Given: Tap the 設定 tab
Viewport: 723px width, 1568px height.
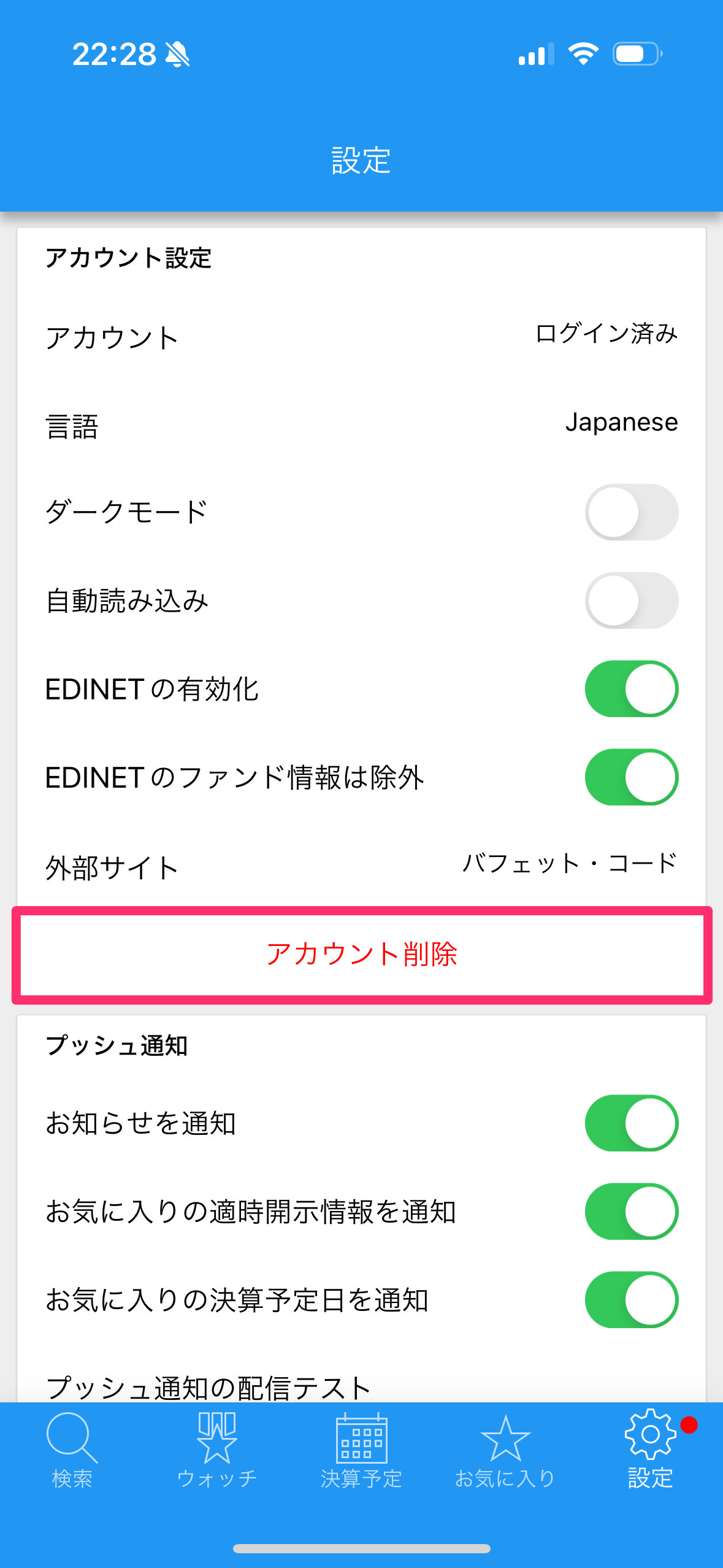Looking at the screenshot, I should coord(650,1450).
